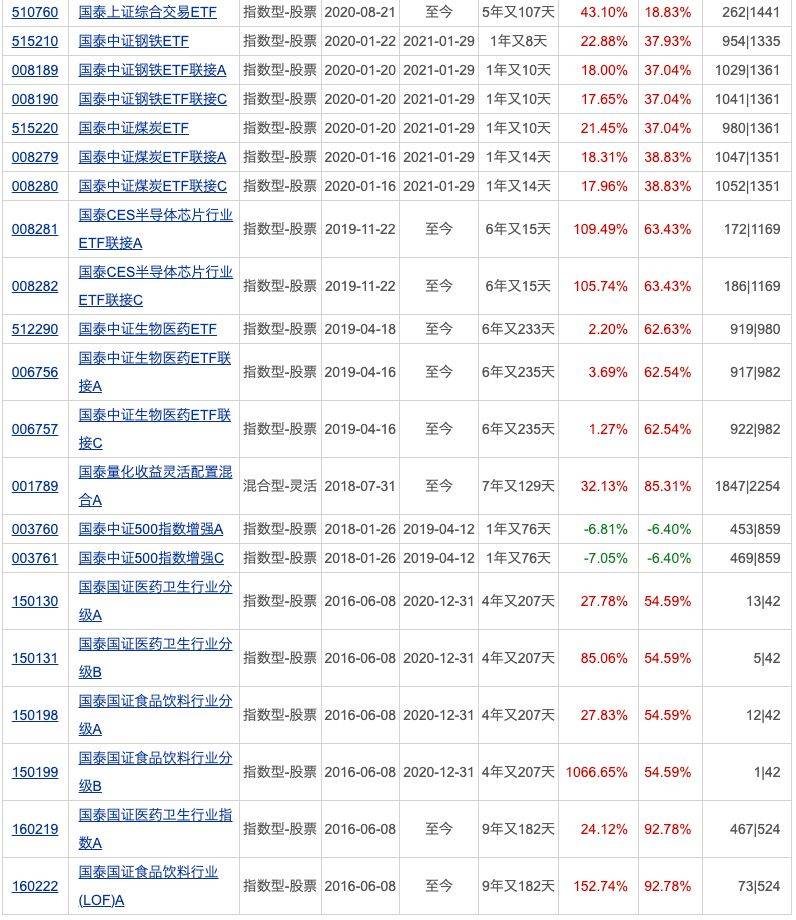The height and width of the screenshot is (920, 796).
Task: View 国泰中证钢铁ETF联接A details
Action: (152, 71)
